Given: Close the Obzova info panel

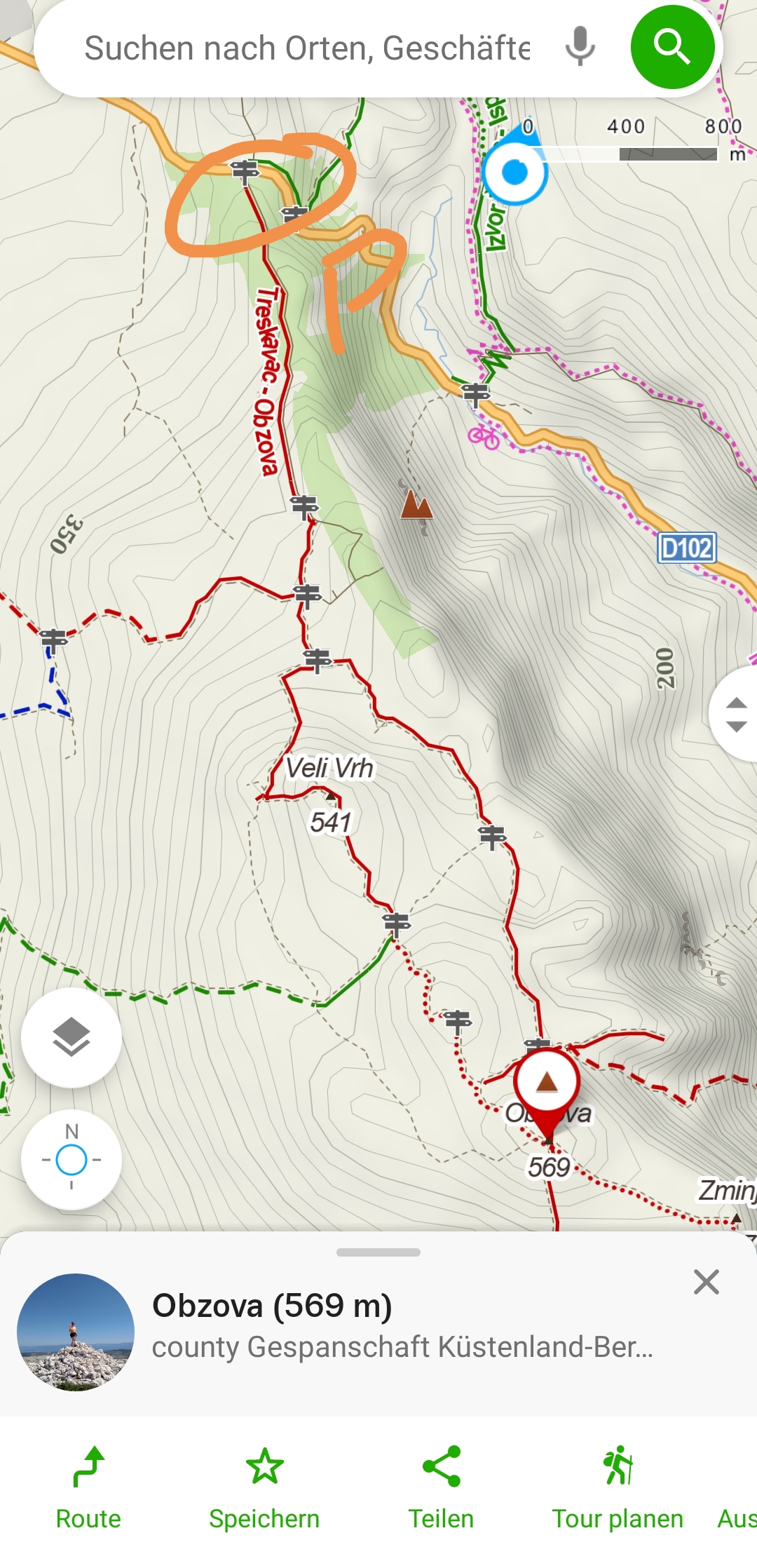Looking at the screenshot, I should pyautogui.click(x=706, y=1282).
